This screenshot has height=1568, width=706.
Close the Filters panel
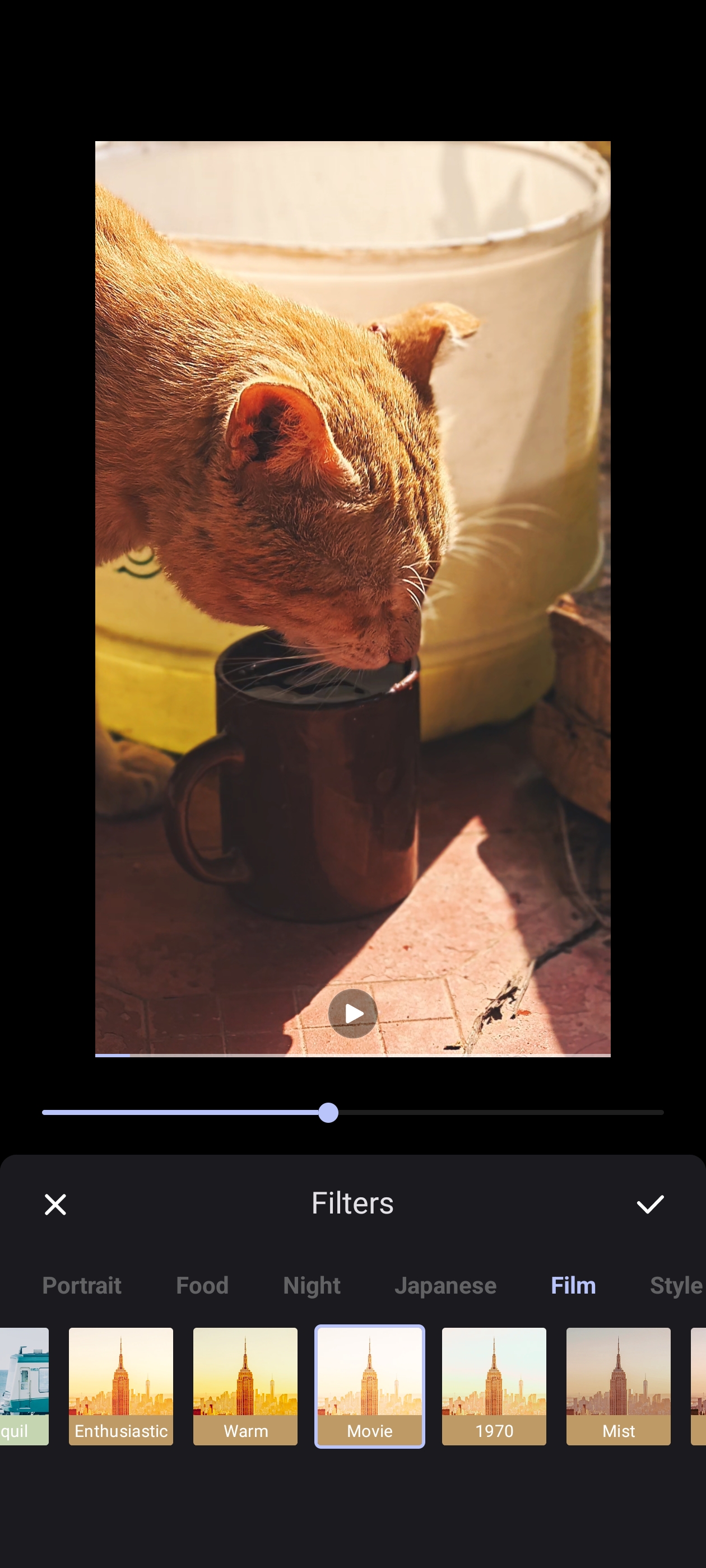[55, 1204]
